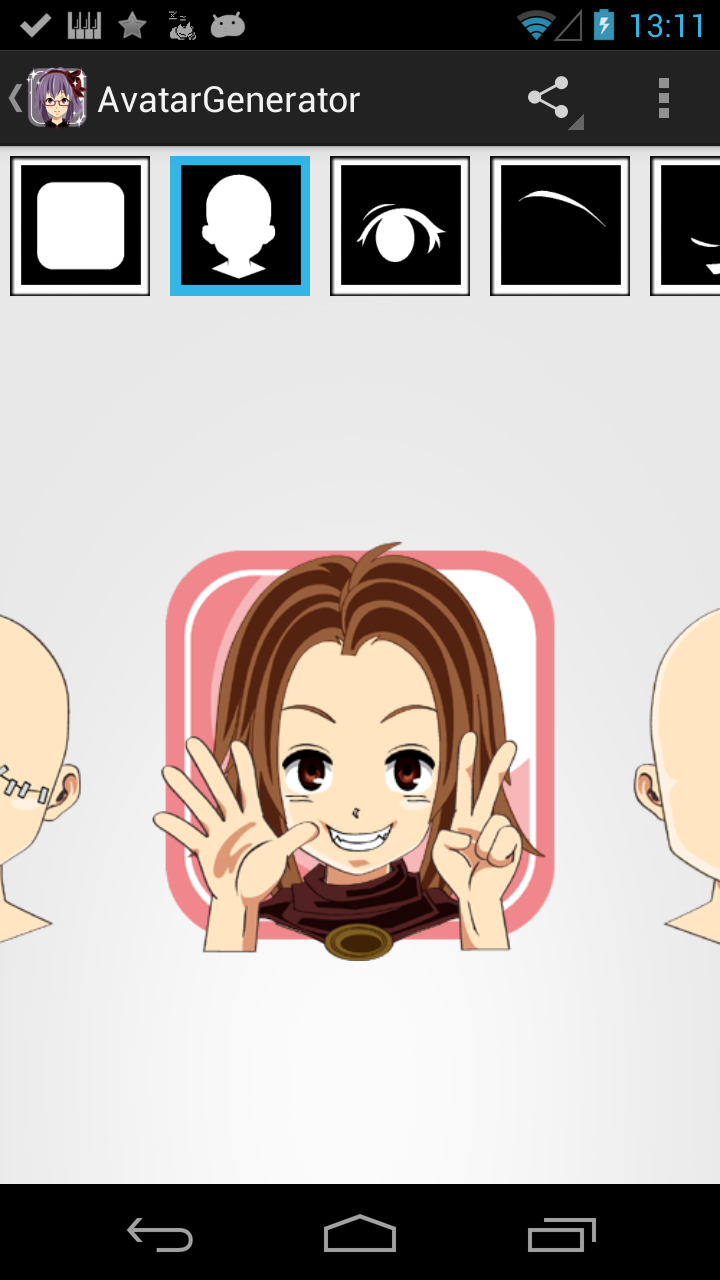Switch to the eyebrows category
This screenshot has height=1280, width=720.
(x=560, y=226)
